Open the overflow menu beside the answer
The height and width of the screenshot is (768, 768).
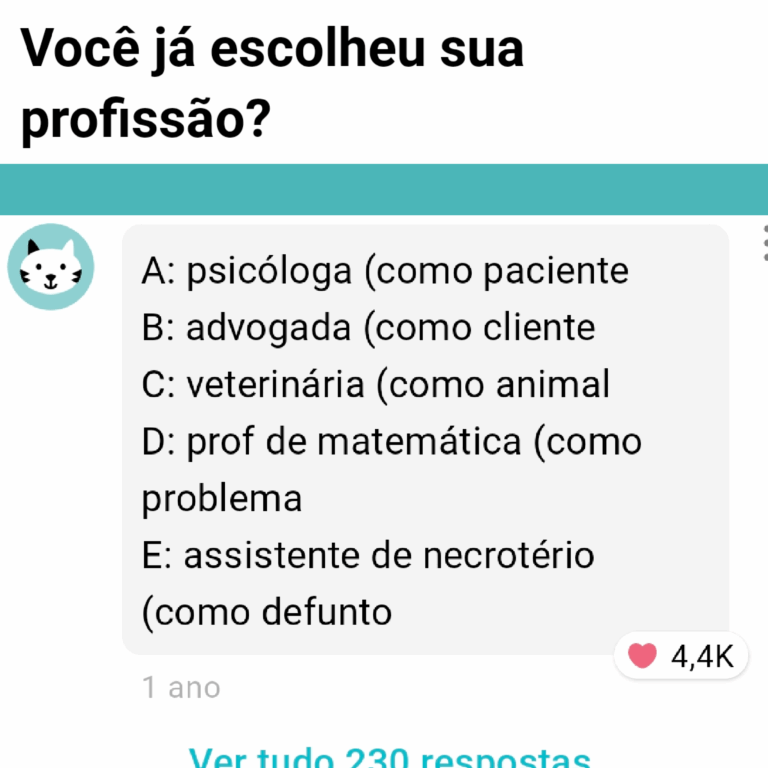click(763, 243)
